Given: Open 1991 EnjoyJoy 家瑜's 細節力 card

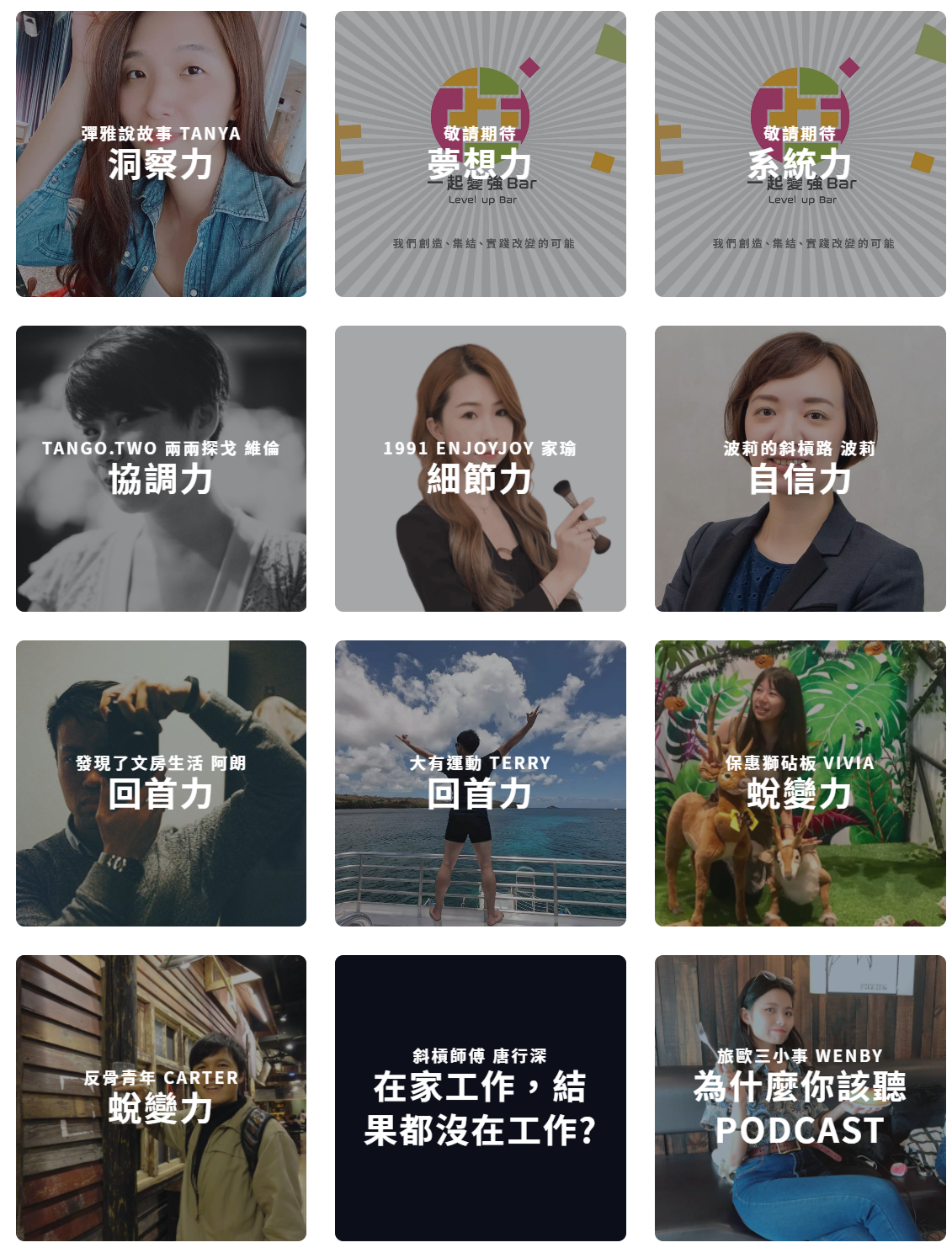Looking at the screenshot, I should click(x=480, y=469).
